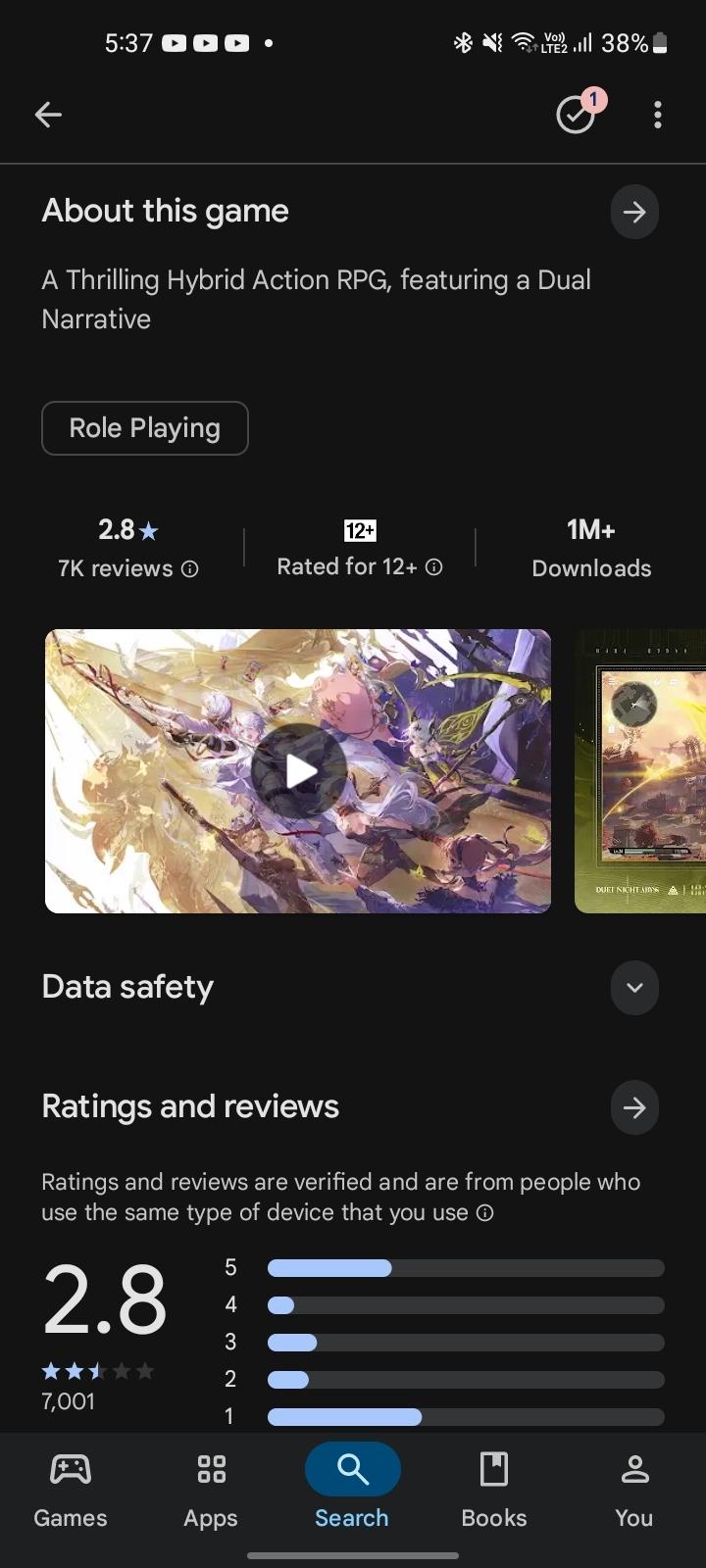Switch to the Books tab
Viewport: 706px width, 1568px height.
[494, 1490]
